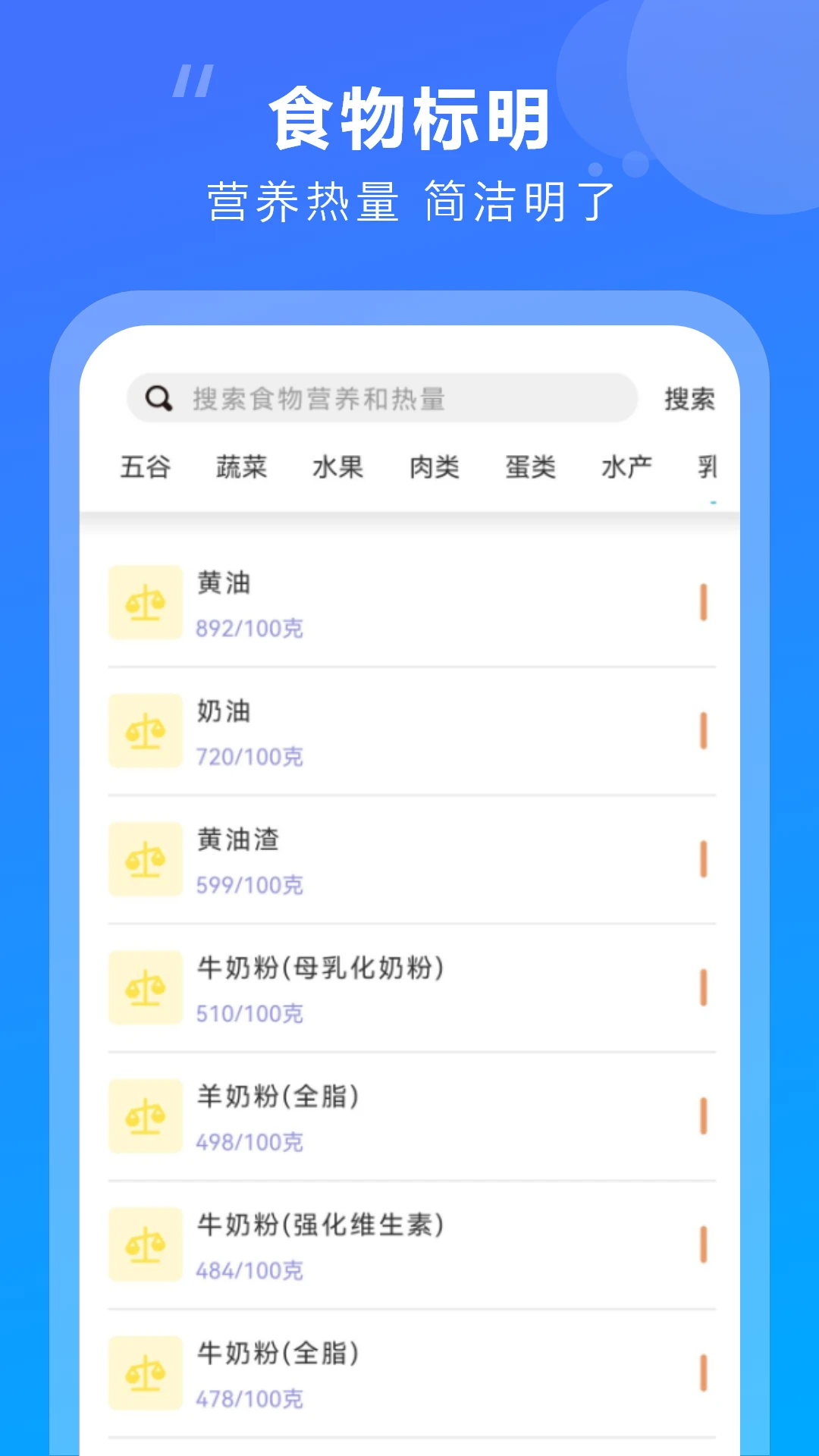The width and height of the screenshot is (819, 1456).
Task: Select the scale icon for 羊奶粉(全脂)
Action: pos(145,1116)
